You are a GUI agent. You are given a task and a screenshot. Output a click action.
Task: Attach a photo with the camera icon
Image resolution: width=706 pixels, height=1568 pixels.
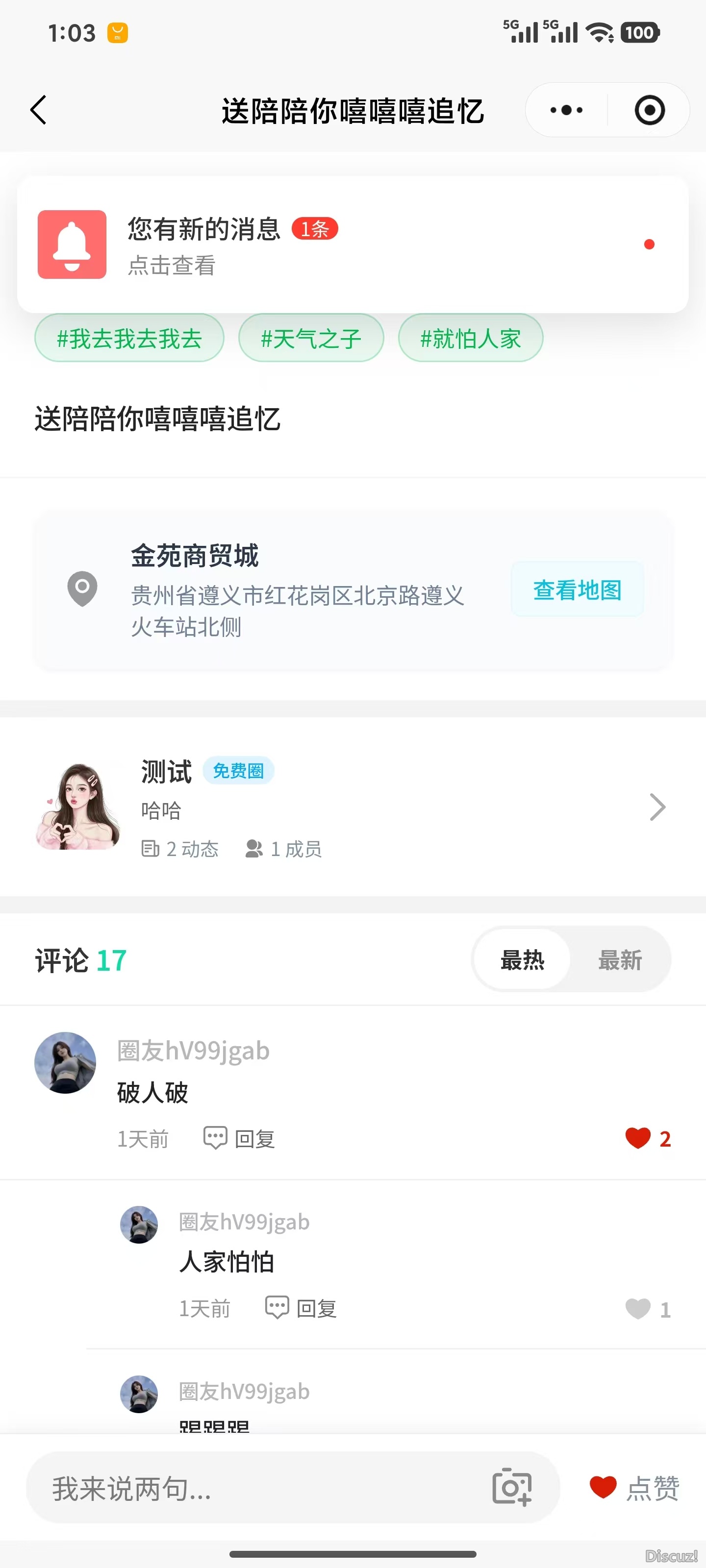point(512,1487)
